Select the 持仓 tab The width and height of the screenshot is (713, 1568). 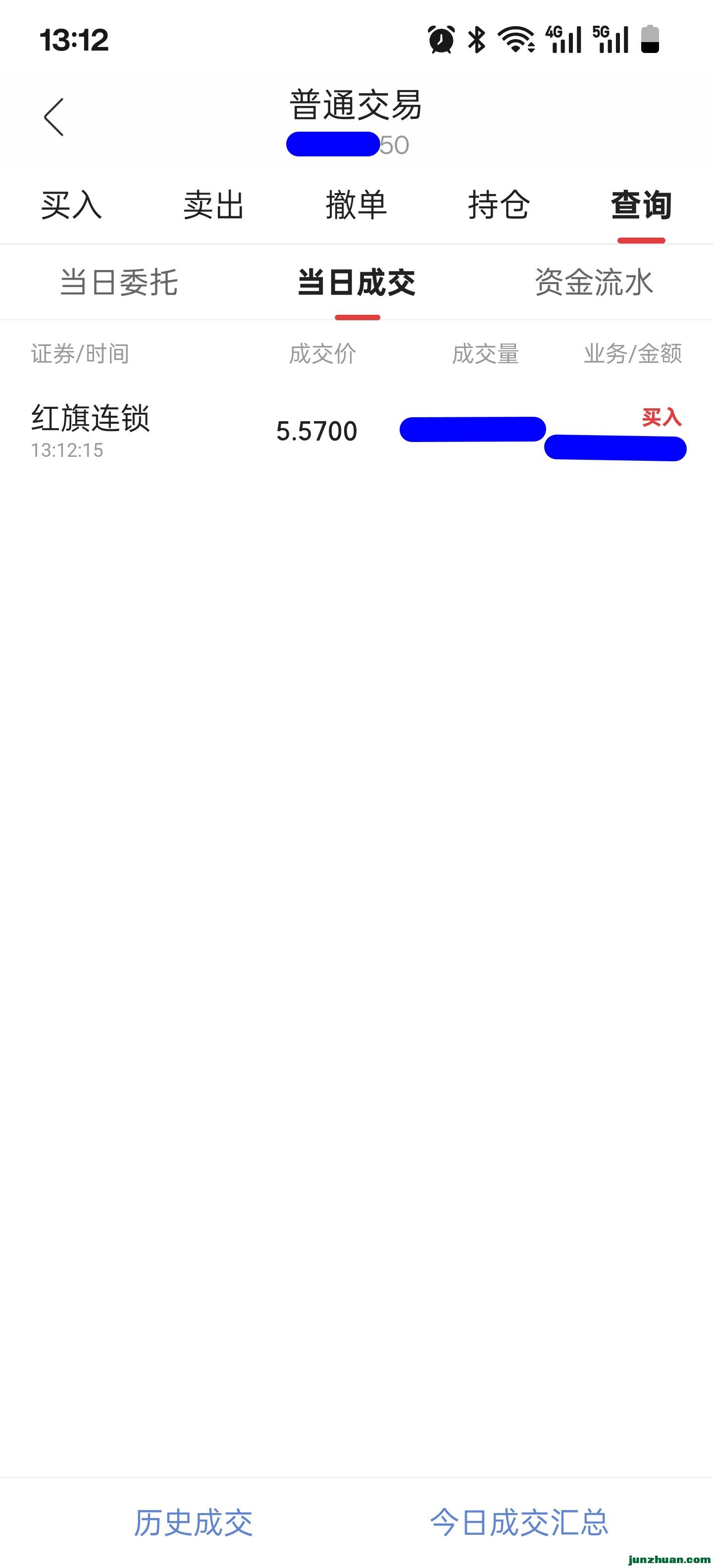499,204
